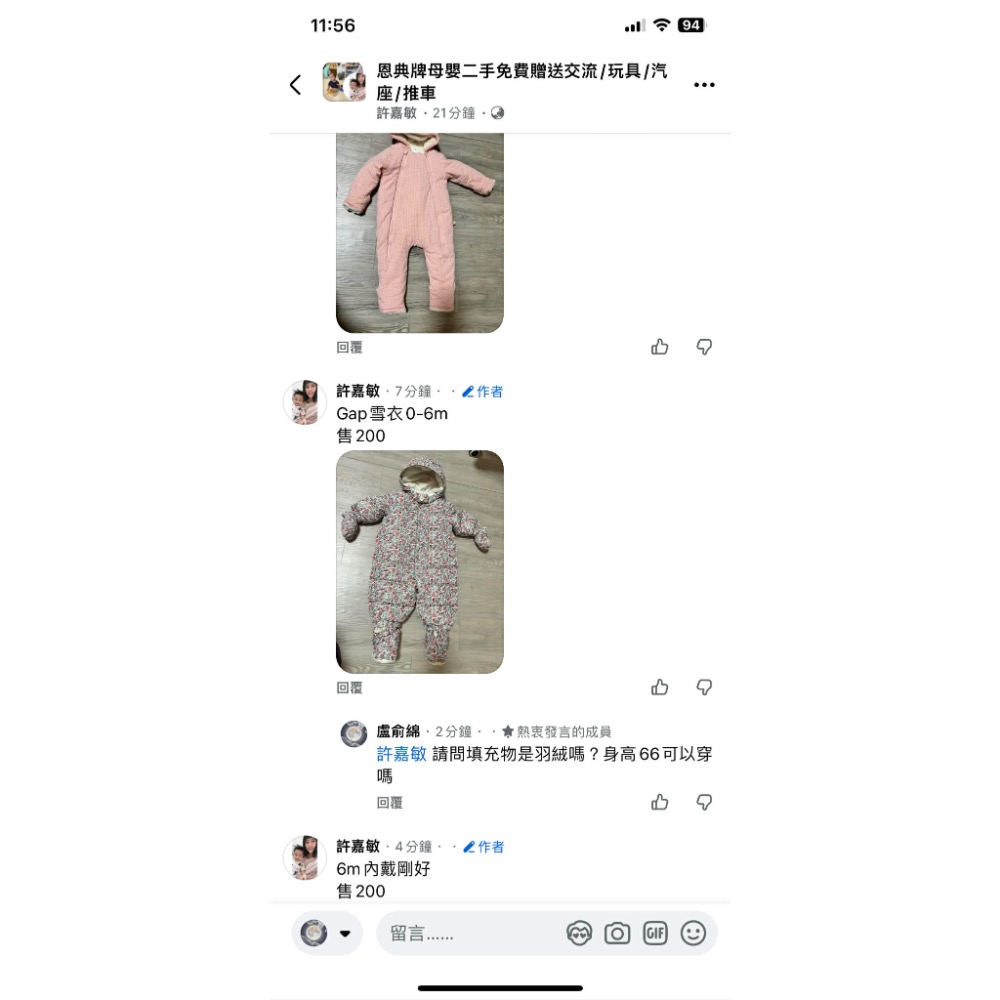Open the group name in the header
Screen dimensions: 1000x1000
click(x=522, y=82)
